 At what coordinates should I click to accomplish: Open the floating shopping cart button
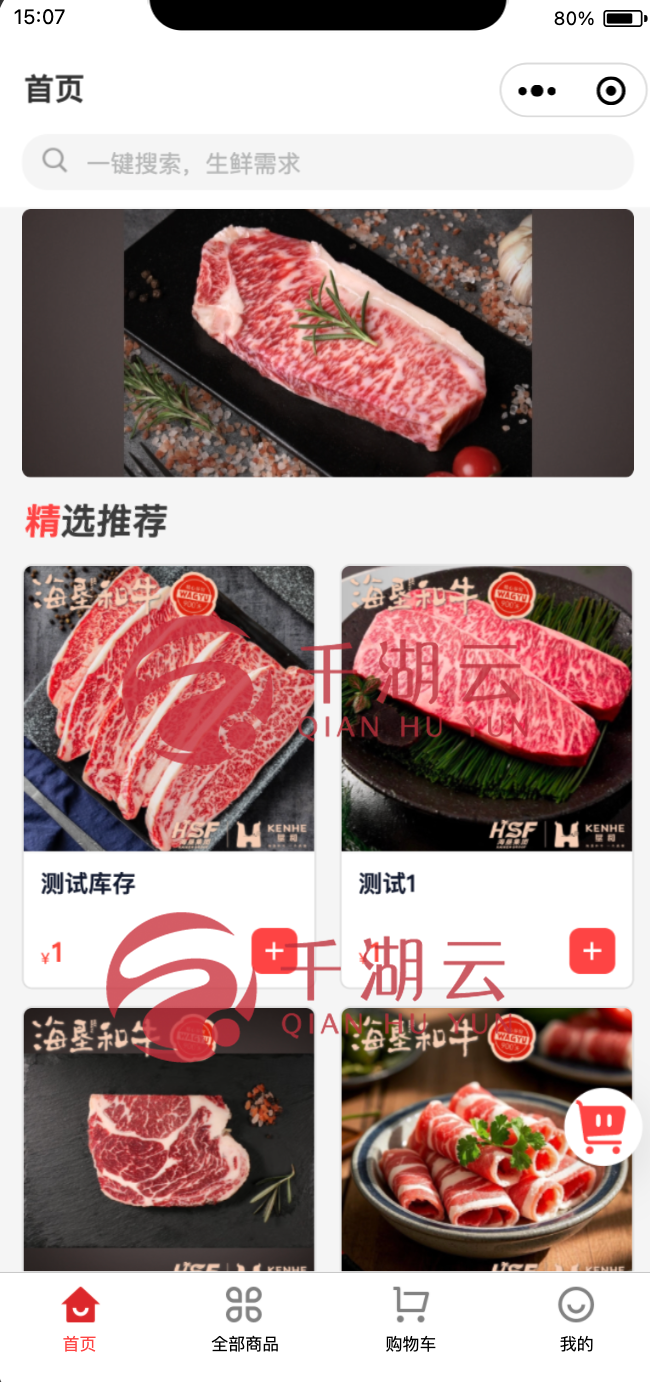coord(603,1127)
